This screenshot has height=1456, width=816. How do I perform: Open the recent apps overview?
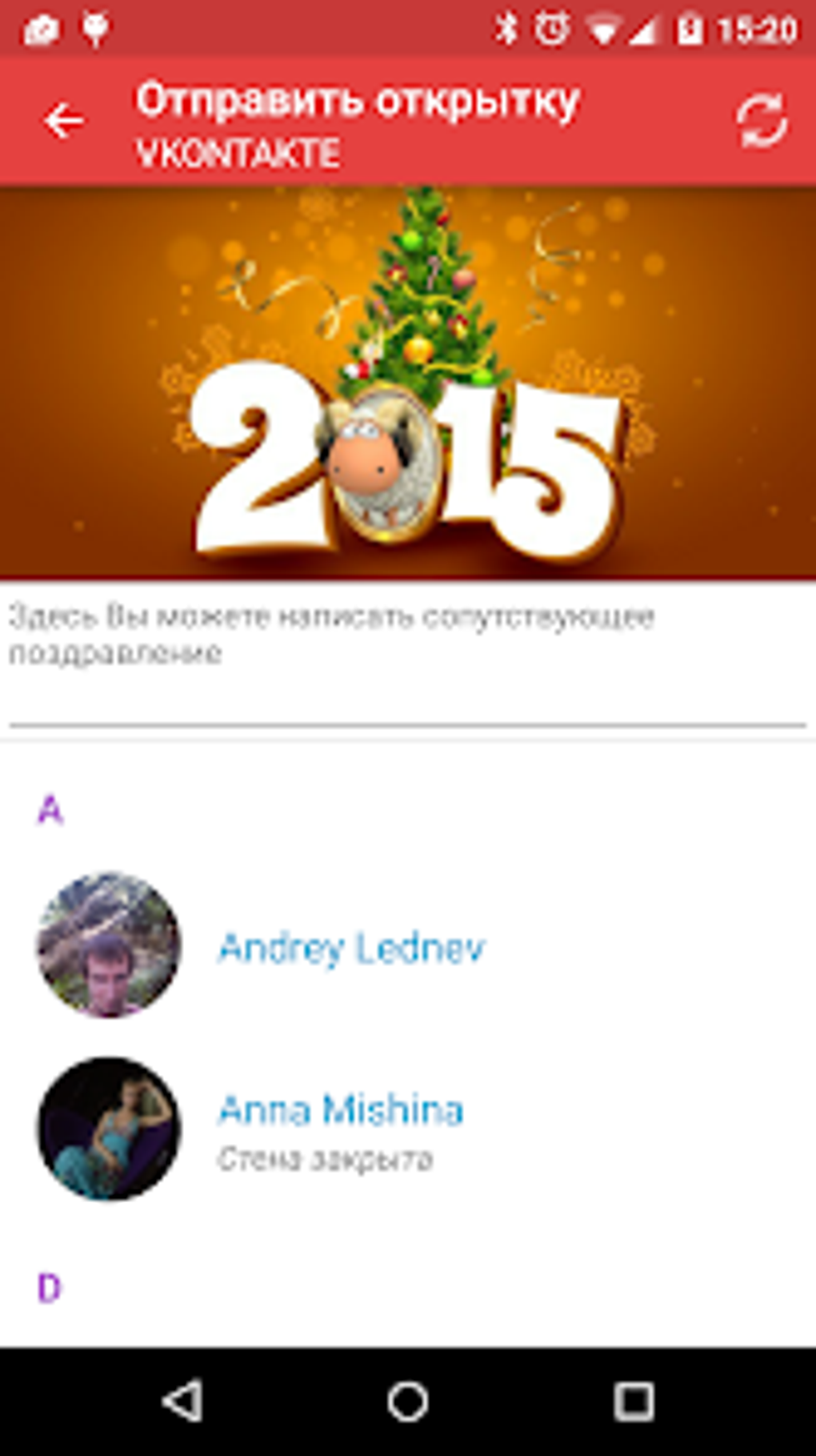click(634, 1402)
